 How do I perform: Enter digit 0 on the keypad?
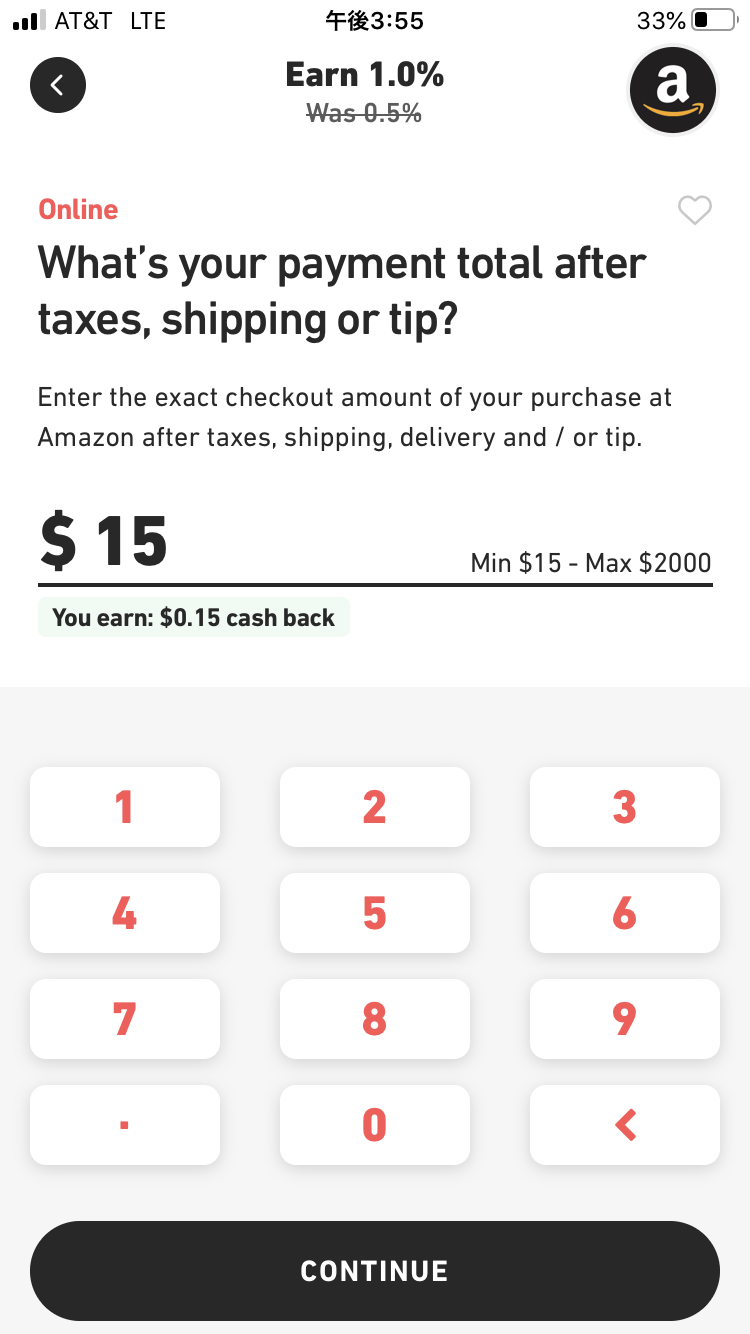click(375, 1125)
